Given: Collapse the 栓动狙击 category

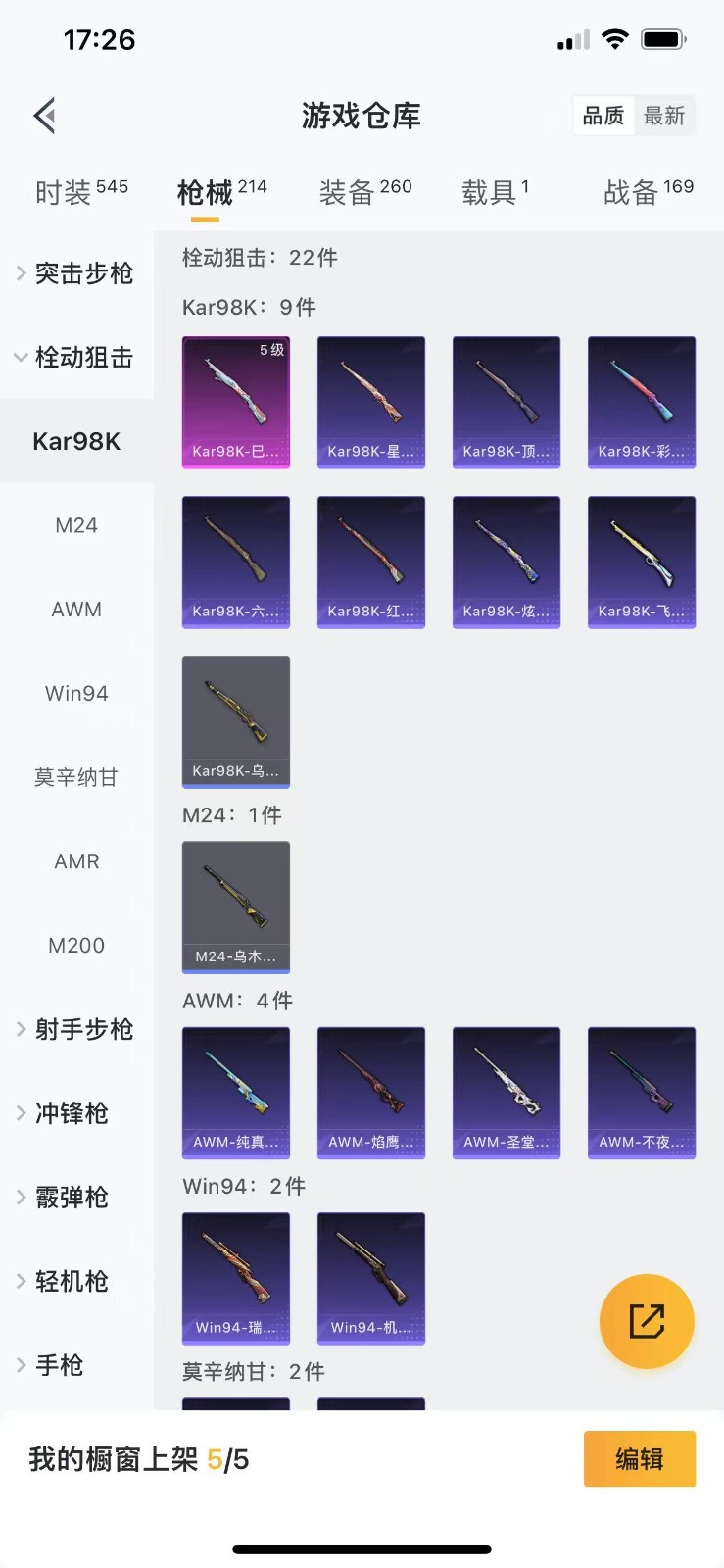Looking at the screenshot, I should (76, 358).
